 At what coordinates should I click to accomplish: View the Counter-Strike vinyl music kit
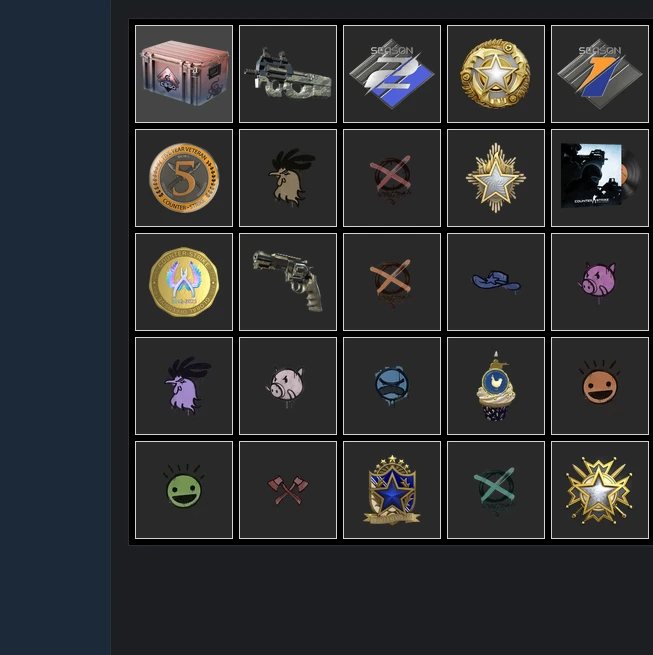pos(600,178)
